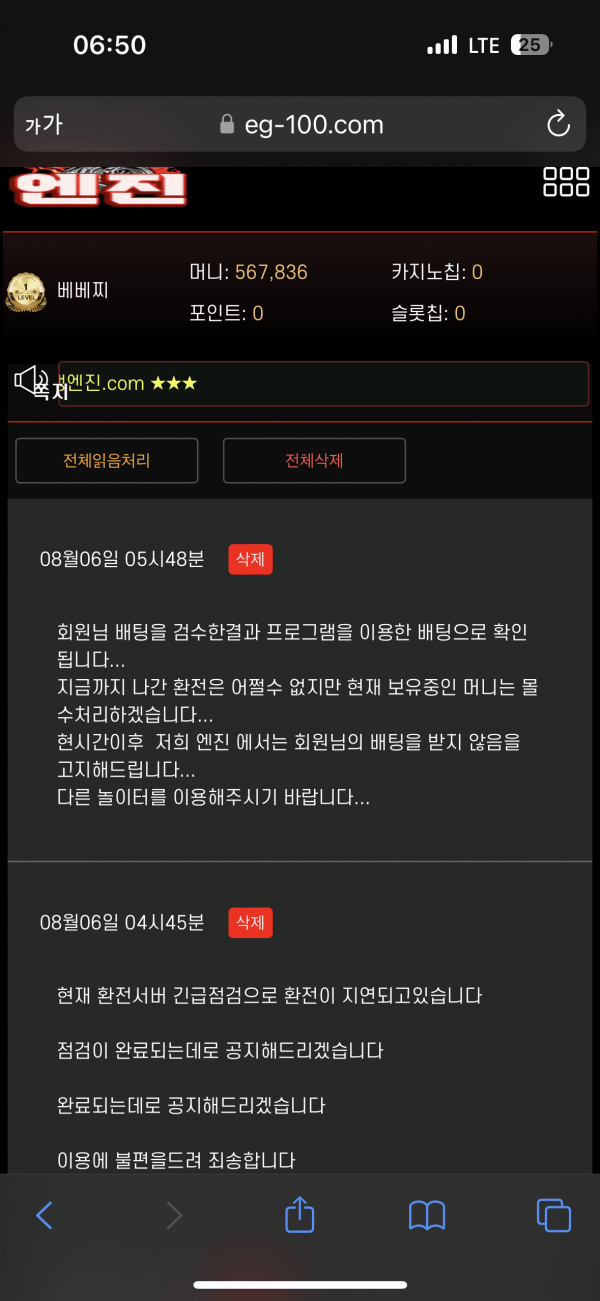The width and height of the screenshot is (600, 1301).
Task: Go back to the previous page
Action: 44,1215
